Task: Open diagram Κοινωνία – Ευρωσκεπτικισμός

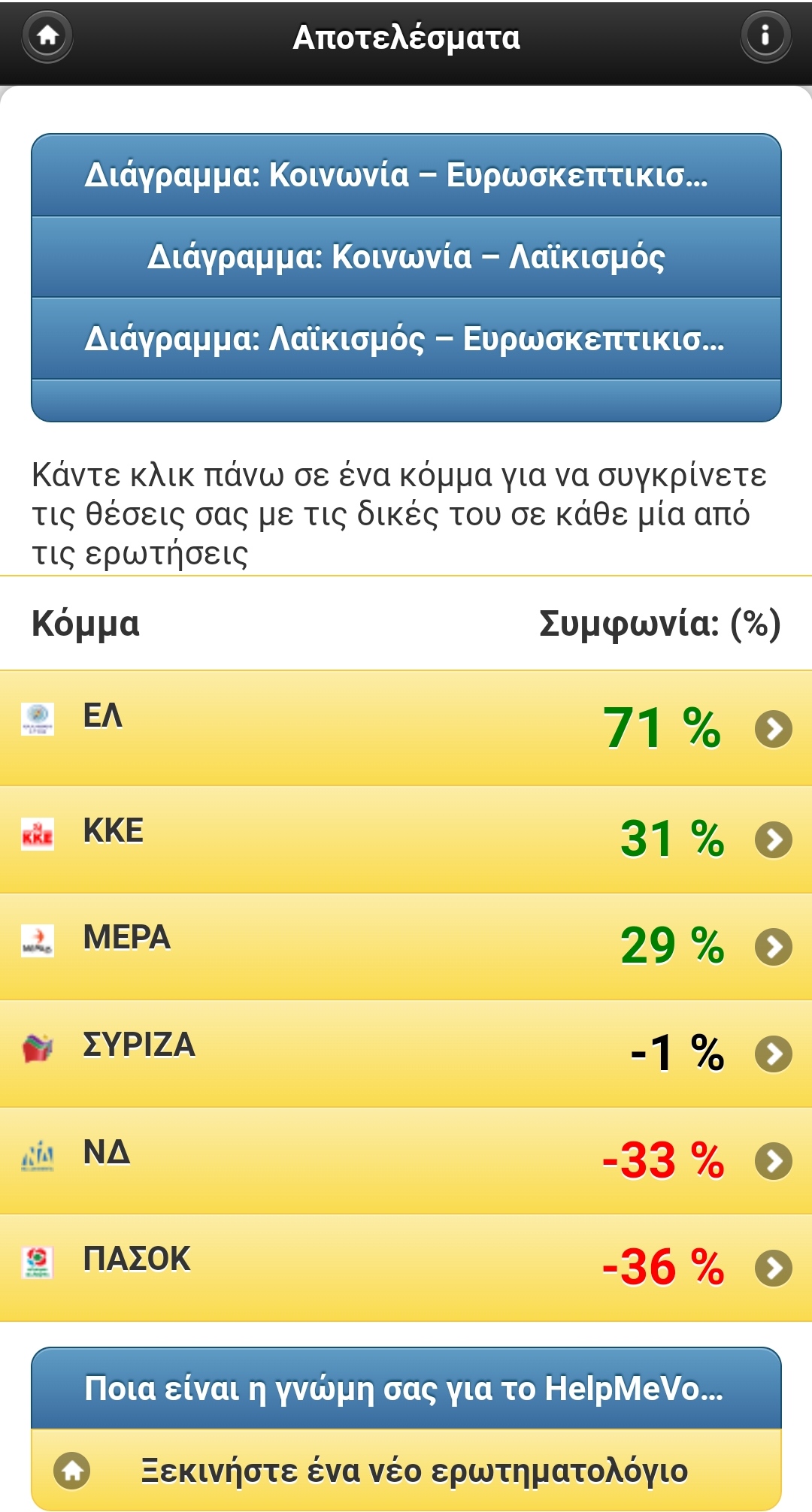Action: 406,175
